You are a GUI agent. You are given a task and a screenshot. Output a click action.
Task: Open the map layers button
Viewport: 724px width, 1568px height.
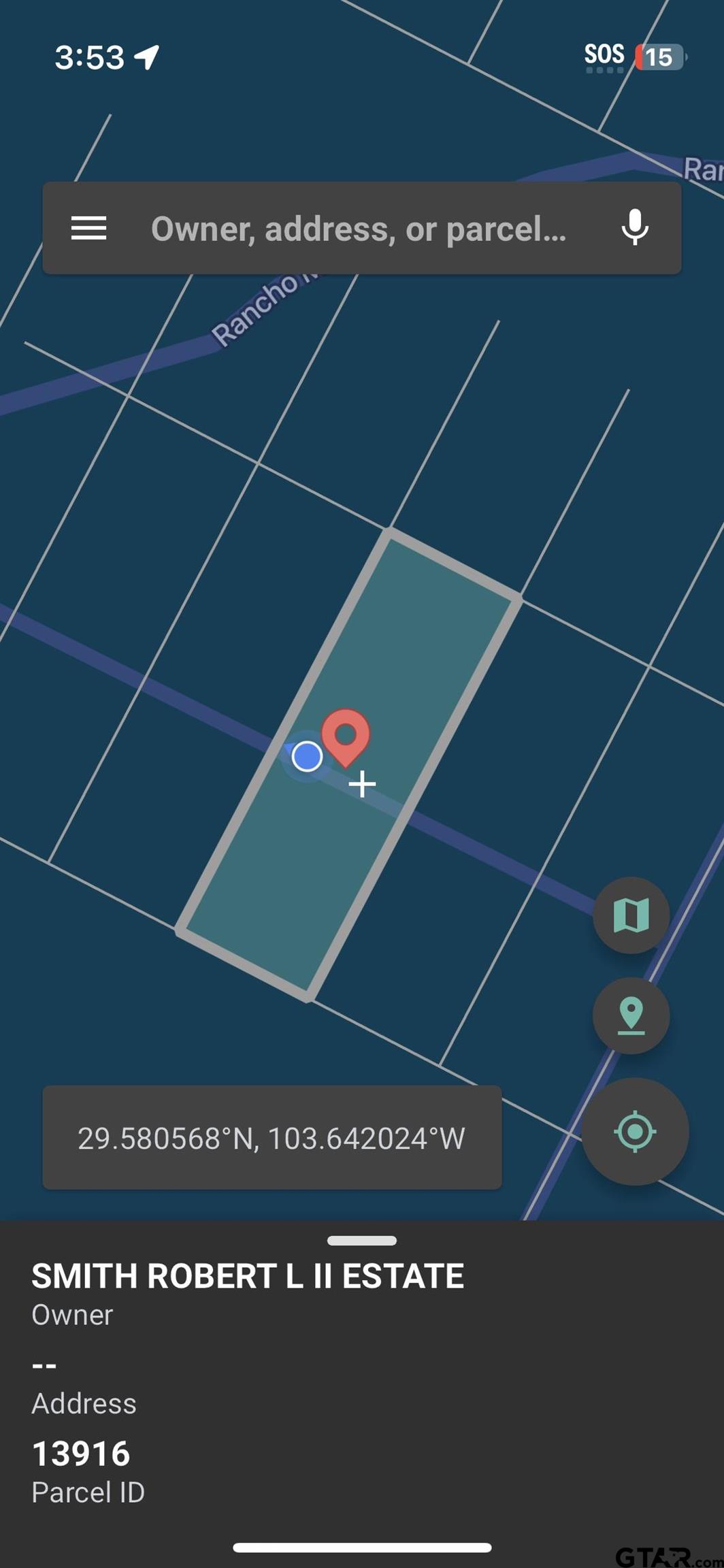tap(631, 915)
